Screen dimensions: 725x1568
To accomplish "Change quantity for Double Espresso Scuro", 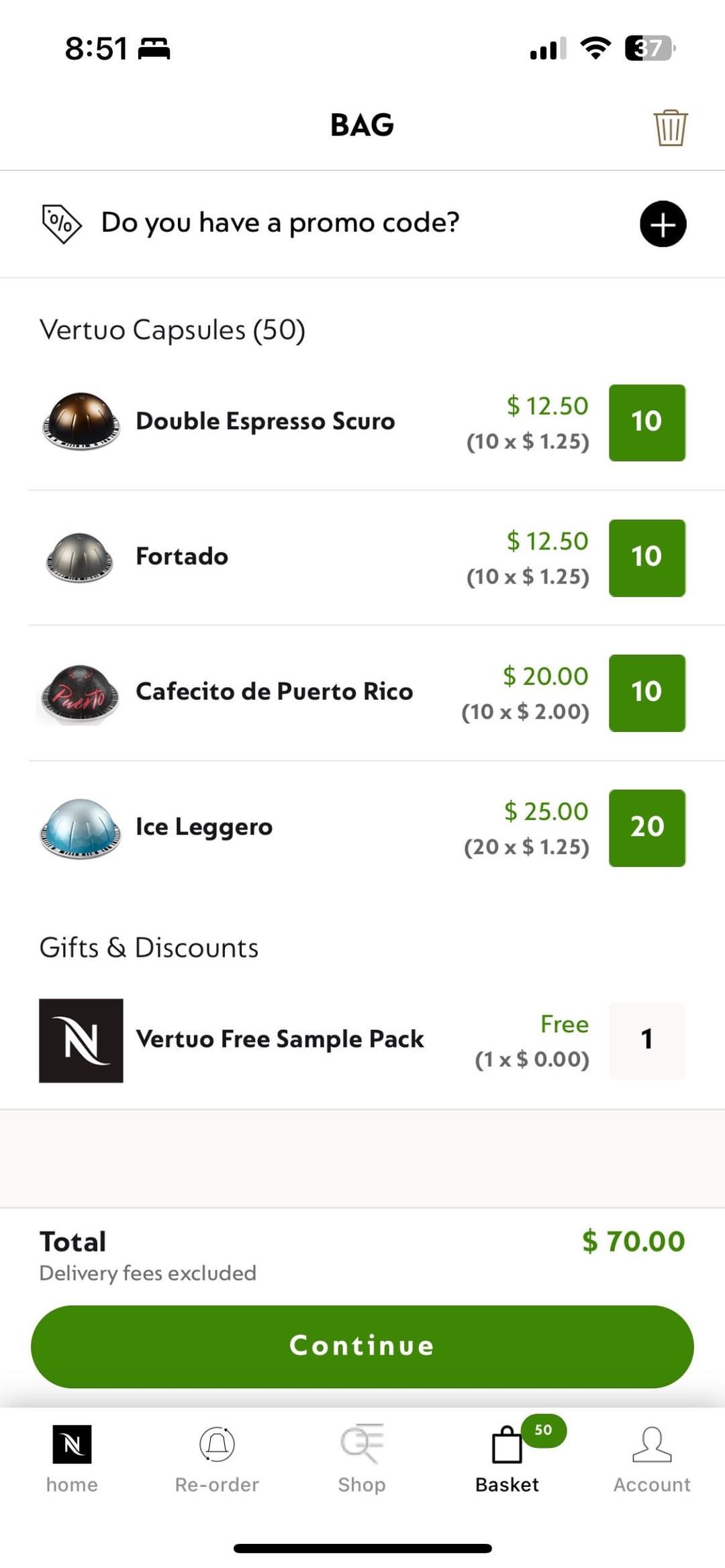I will pos(646,422).
